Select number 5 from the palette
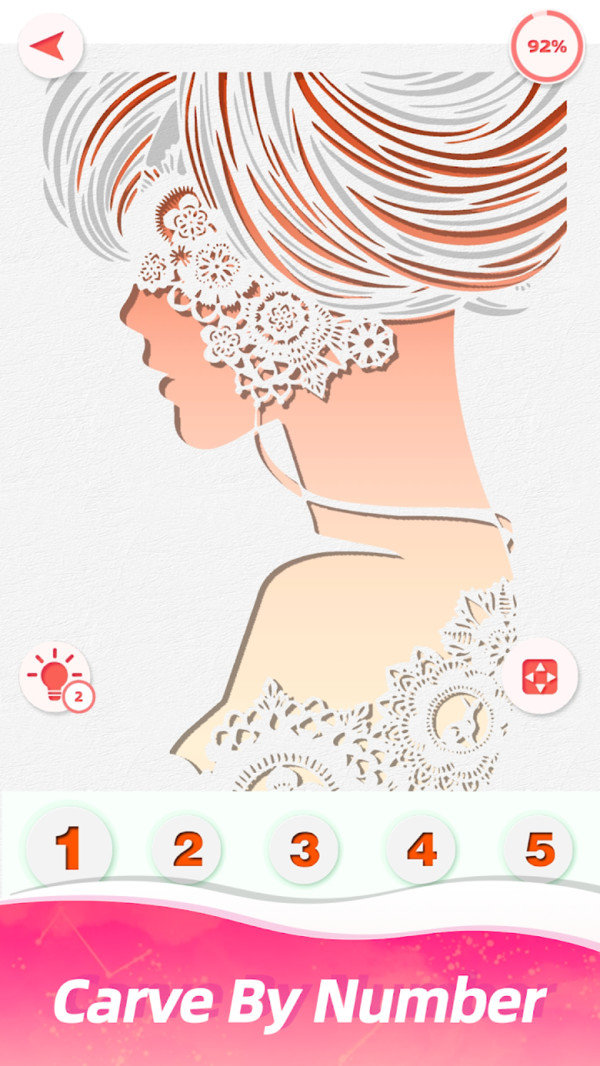The image size is (600, 1066). [x=539, y=849]
